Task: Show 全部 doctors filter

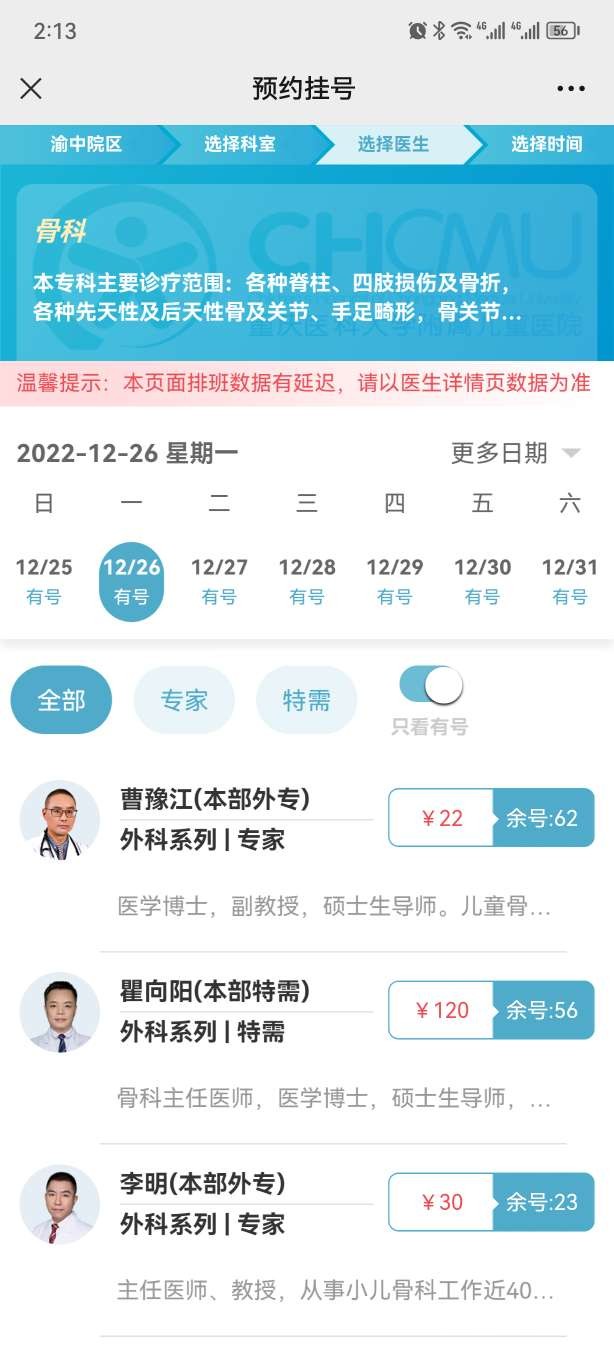Action: (61, 700)
